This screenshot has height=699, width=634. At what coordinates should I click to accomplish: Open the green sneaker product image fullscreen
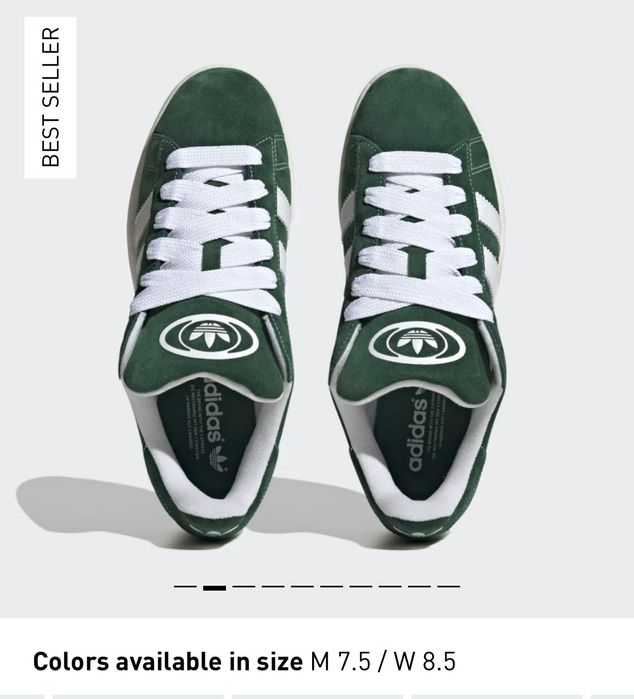tap(317, 300)
